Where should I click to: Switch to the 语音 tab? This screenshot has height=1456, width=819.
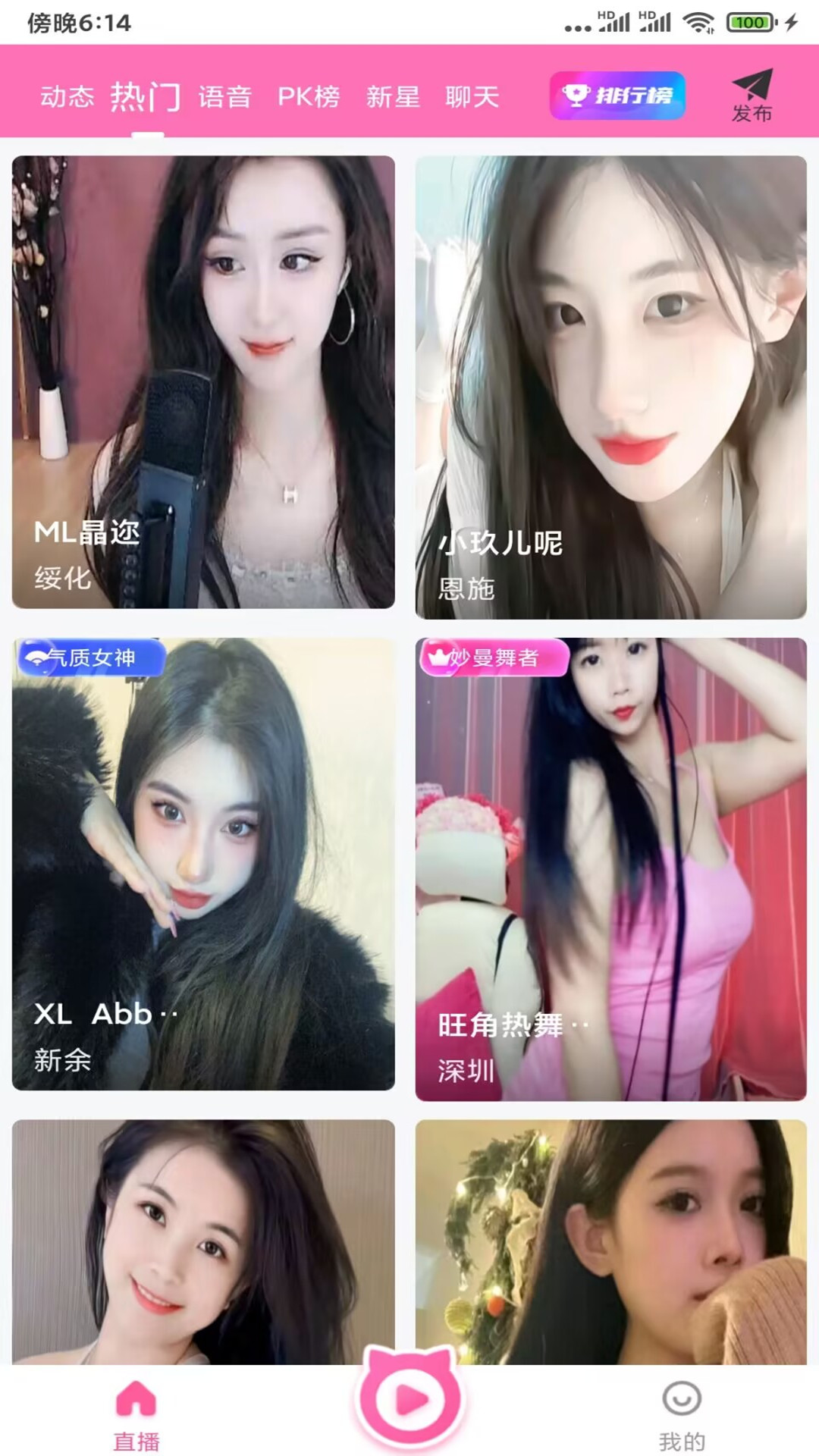[225, 97]
